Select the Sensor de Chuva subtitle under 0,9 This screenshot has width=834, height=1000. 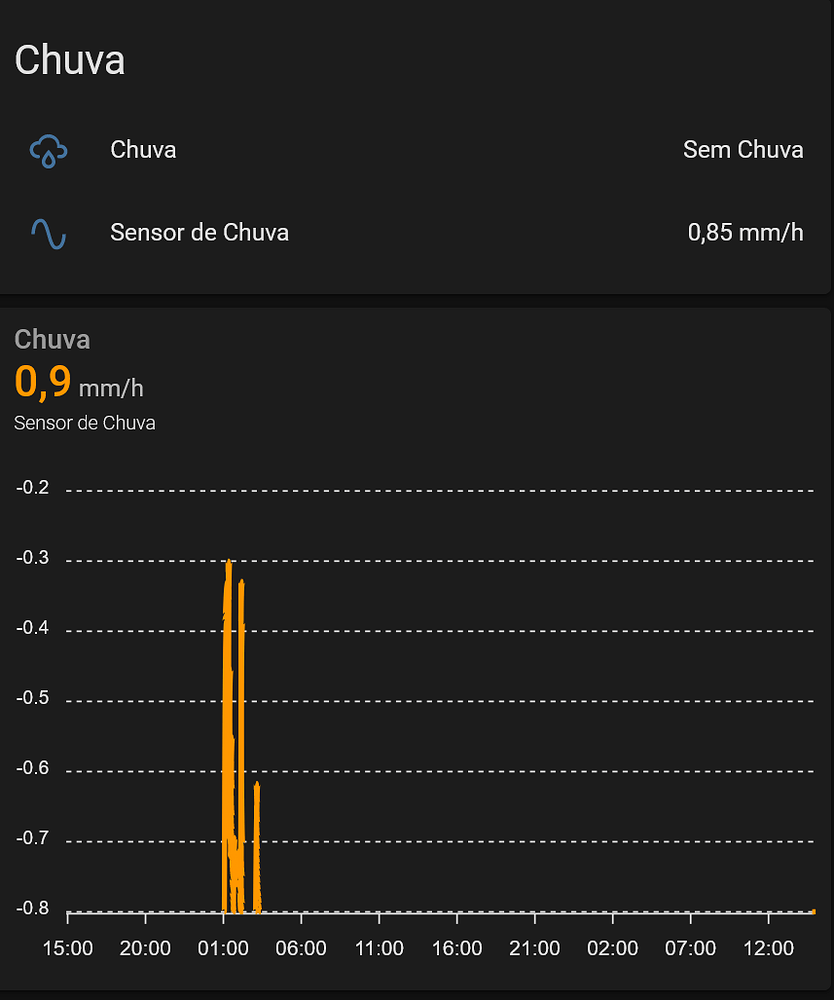84,423
